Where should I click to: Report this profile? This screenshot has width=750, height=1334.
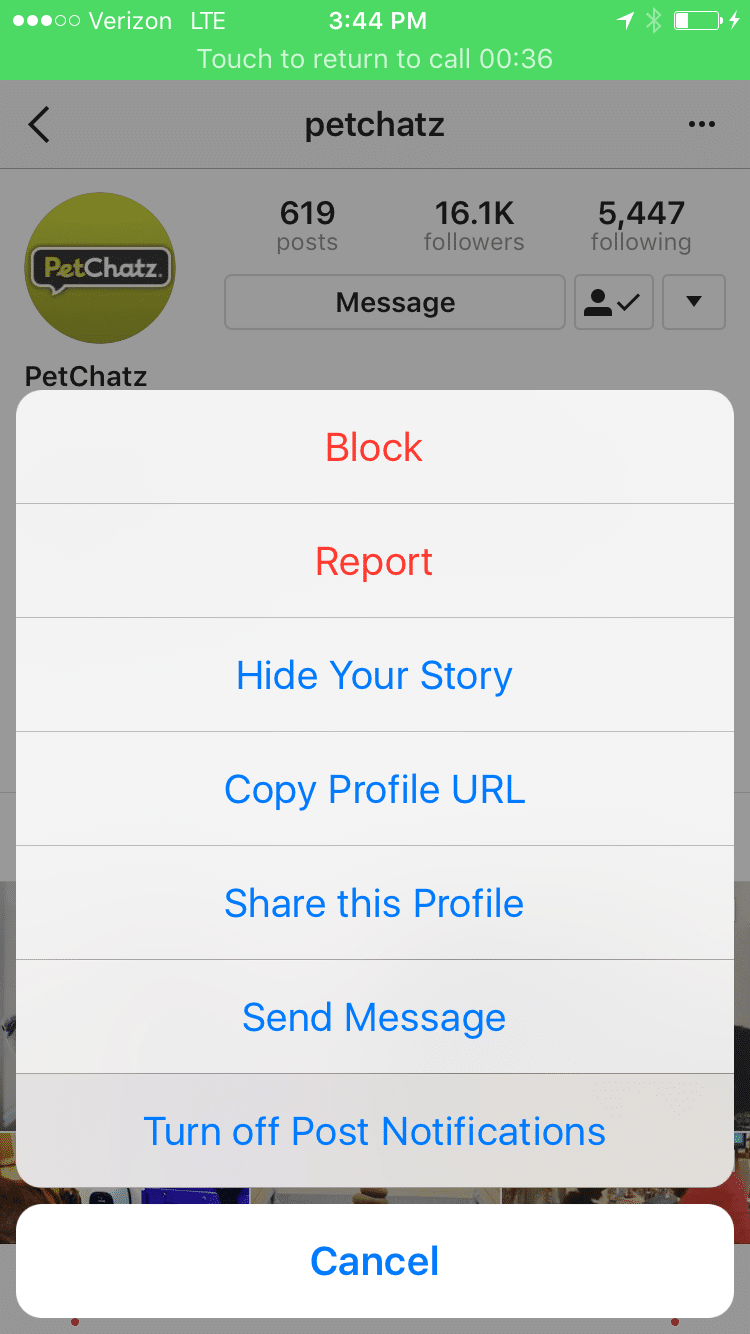[375, 561]
